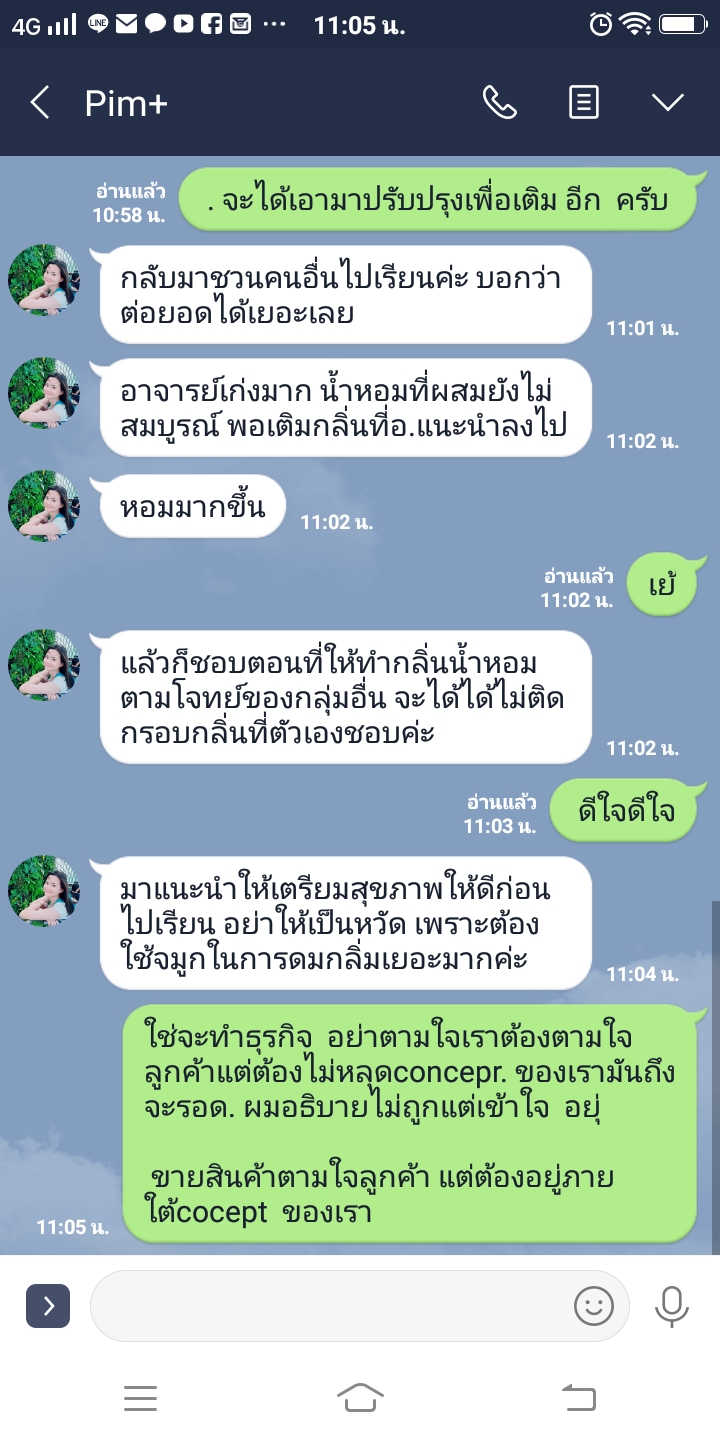This screenshot has height=1440, width=720.
Task: Go back from the Pim+ chat
Action: coord(40,102)
